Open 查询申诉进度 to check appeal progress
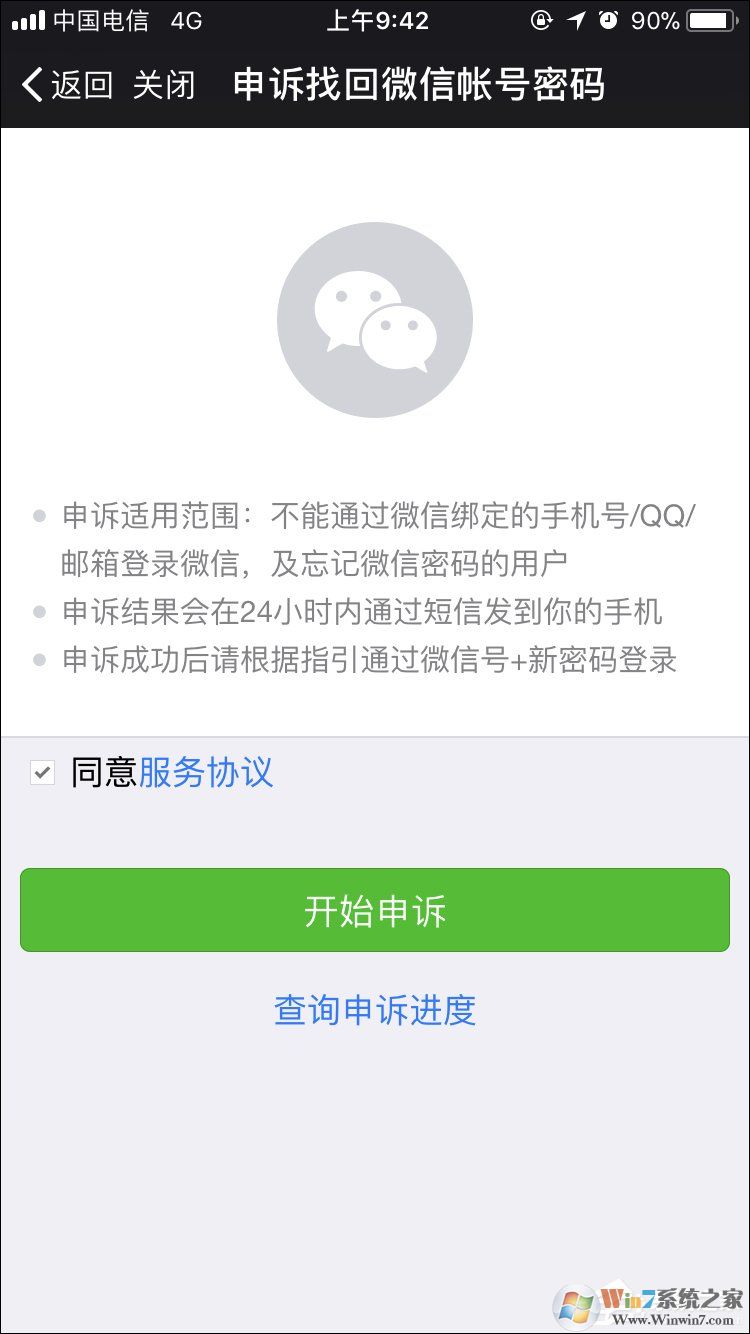 pyautogui.click(x=375, y=1011)
